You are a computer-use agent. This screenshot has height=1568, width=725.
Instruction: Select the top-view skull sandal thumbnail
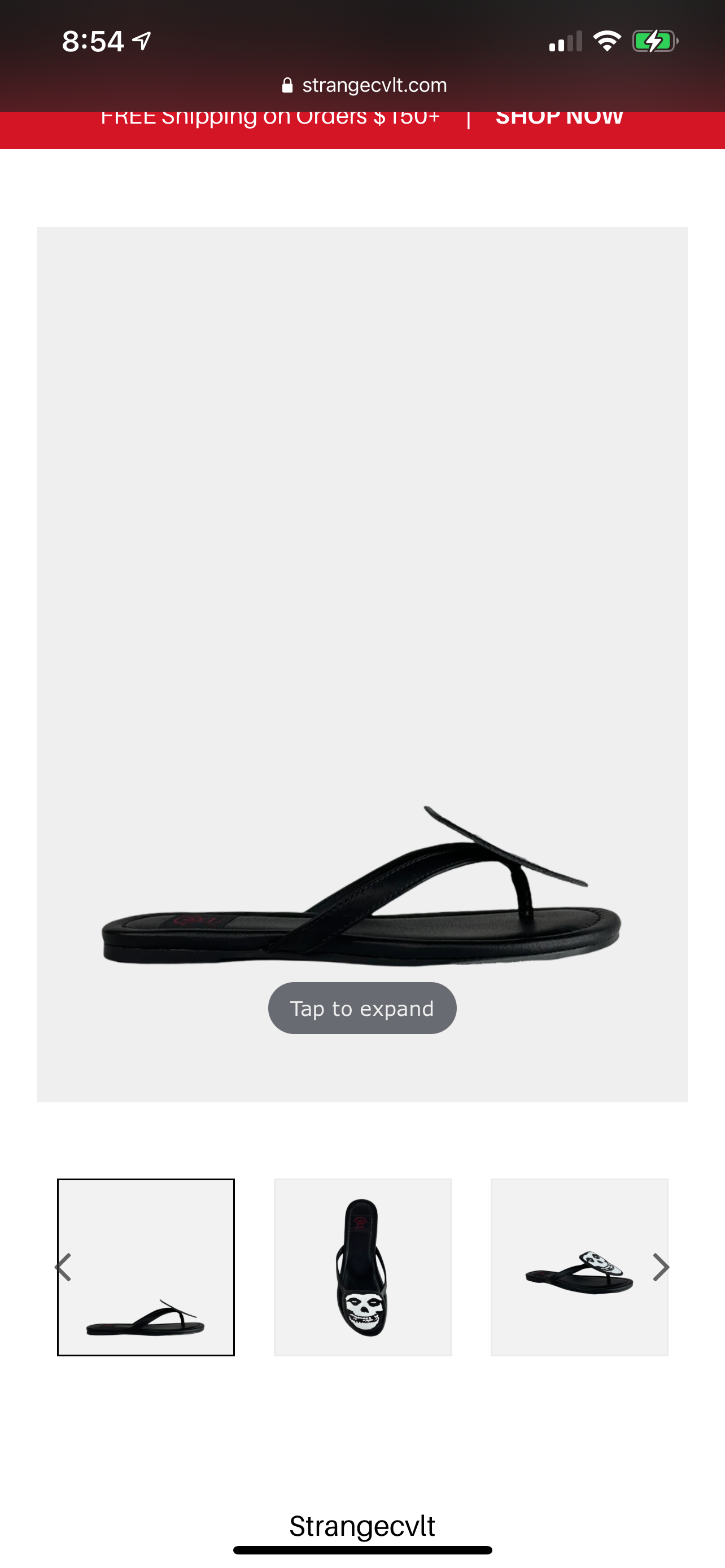coord(363,1267)
